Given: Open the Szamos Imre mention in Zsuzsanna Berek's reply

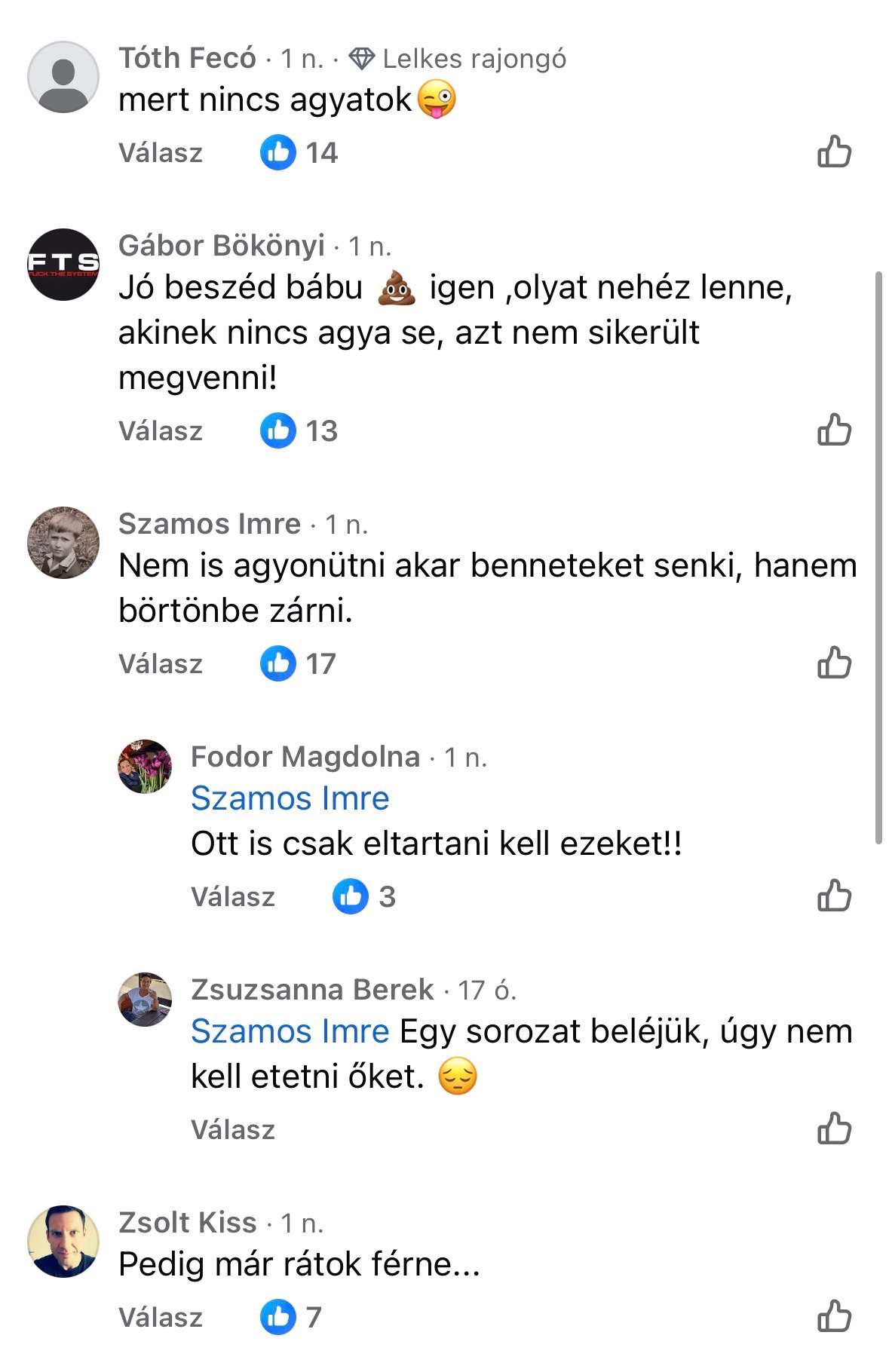Looking at the screenshot, I should tap(290, 1031).
